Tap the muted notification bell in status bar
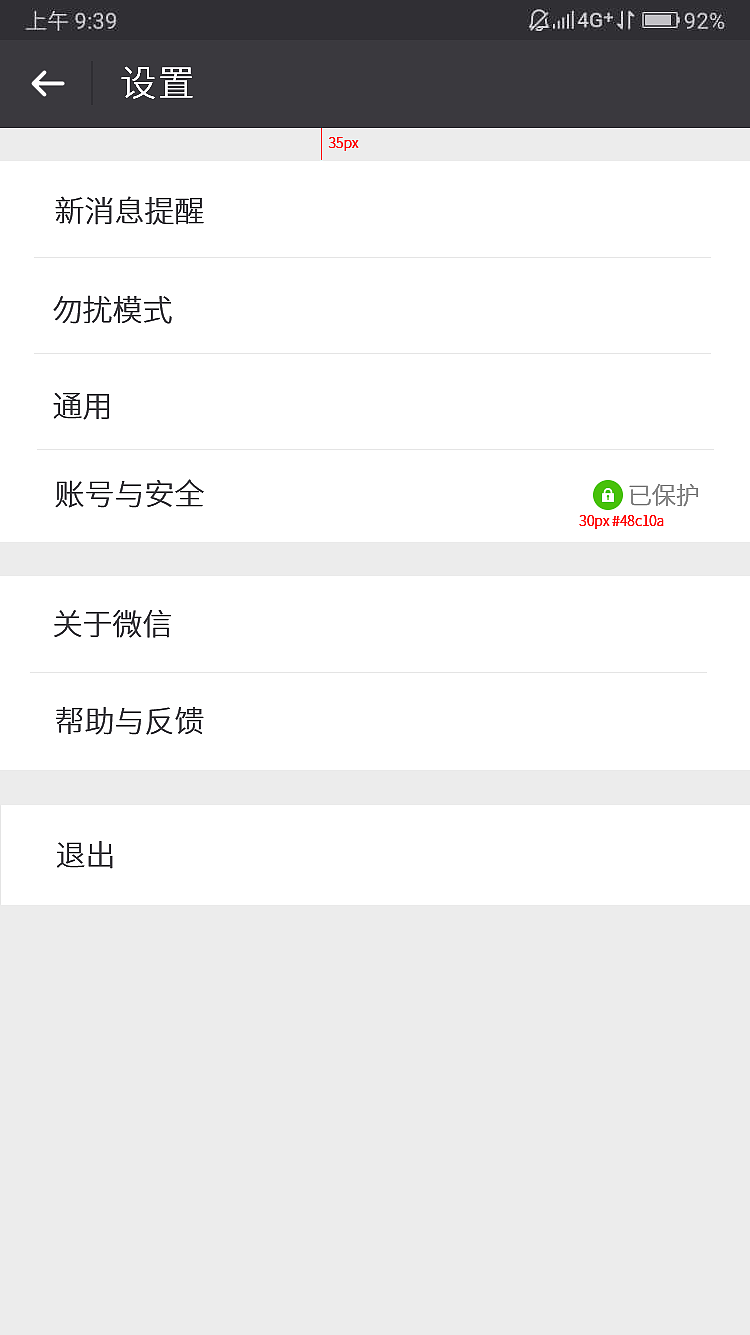The height and width of the screenshot is (1335, 750). [540, 19]
